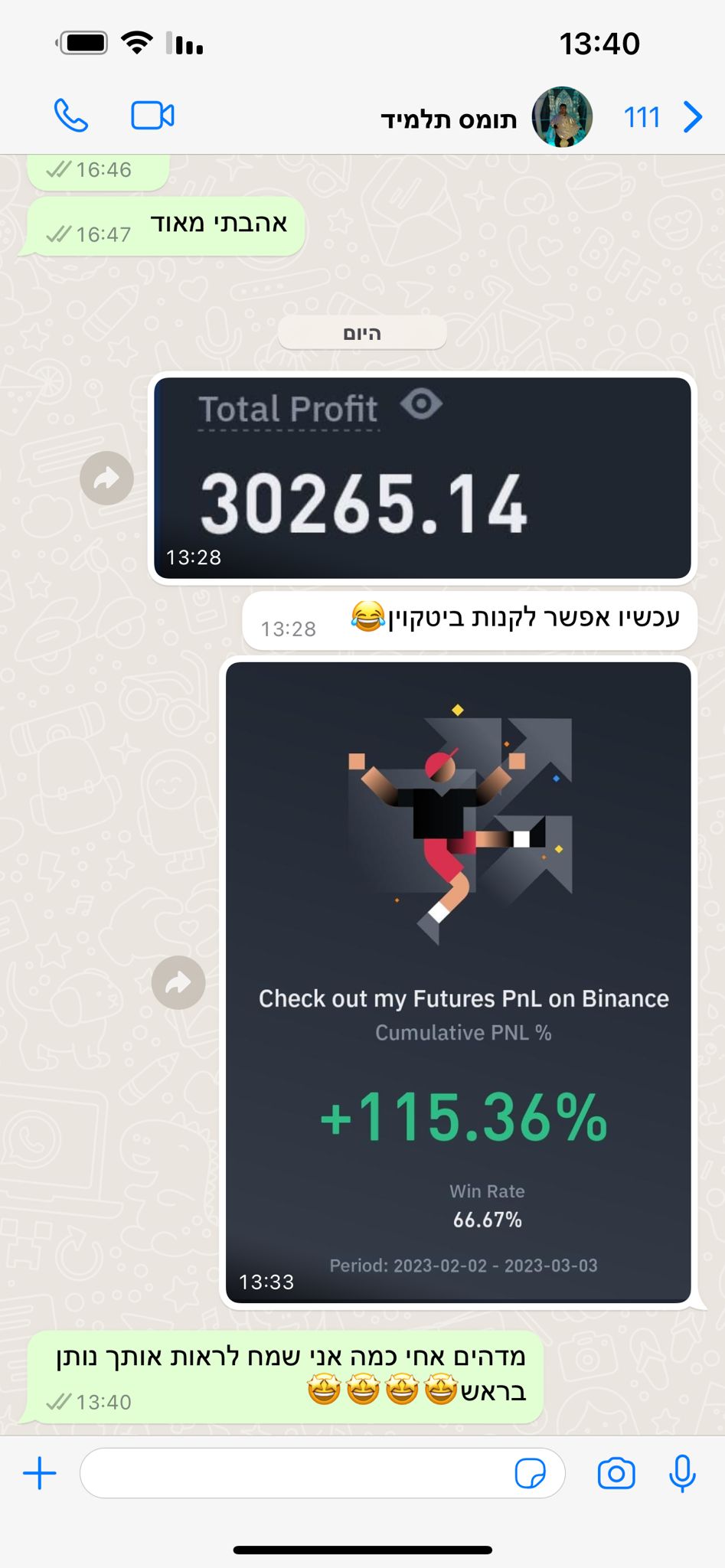Open the attachments plus menu
The height and width of the screenshot is (1568, 725).
coord(40,1474)
